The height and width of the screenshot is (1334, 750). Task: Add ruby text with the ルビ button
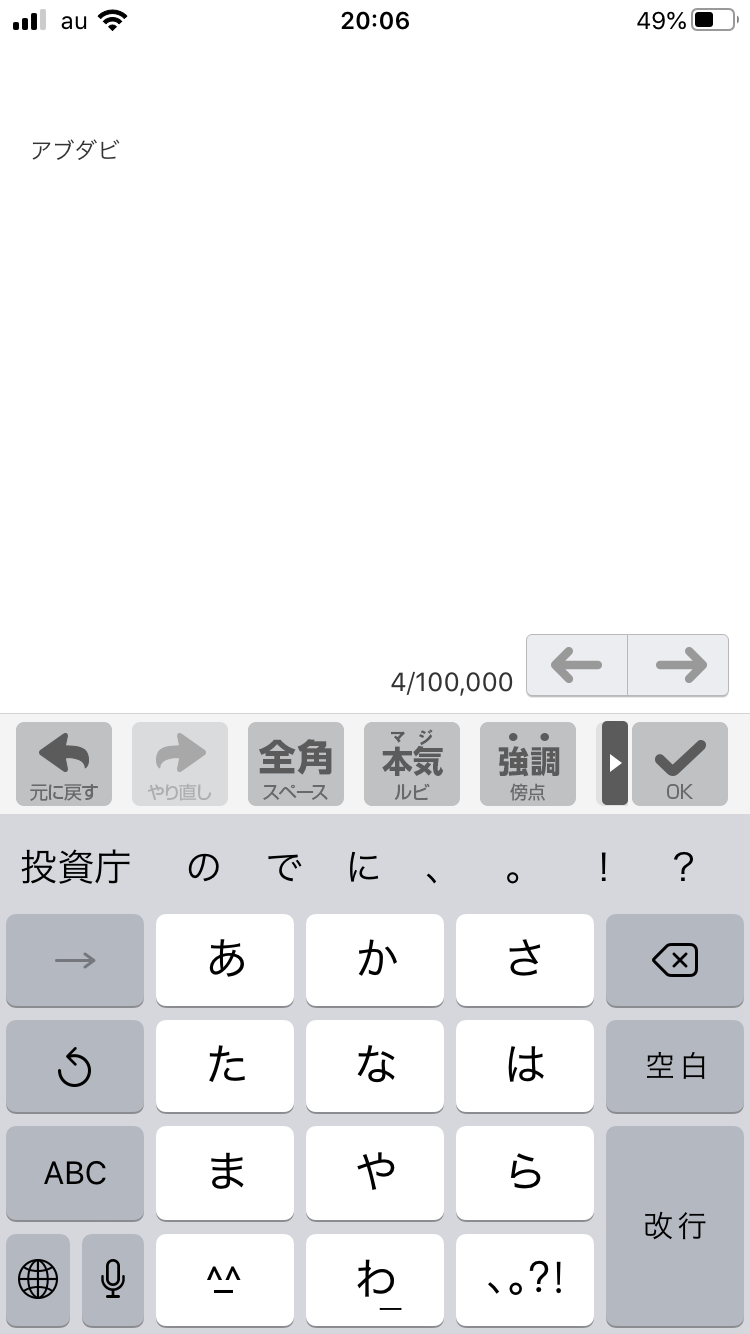(x=412, y=764)
